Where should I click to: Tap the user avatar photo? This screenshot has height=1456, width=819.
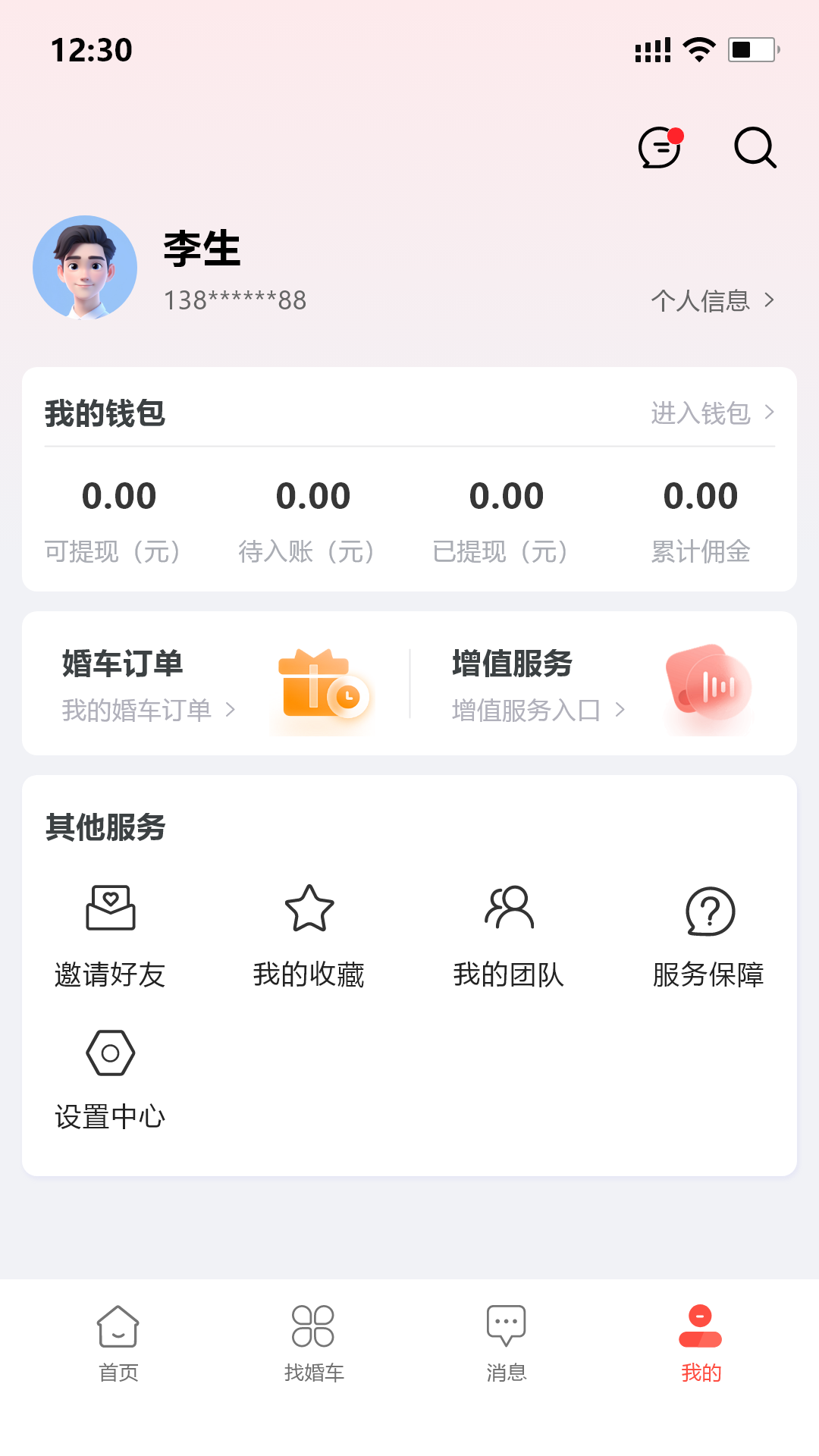point(85,267)
